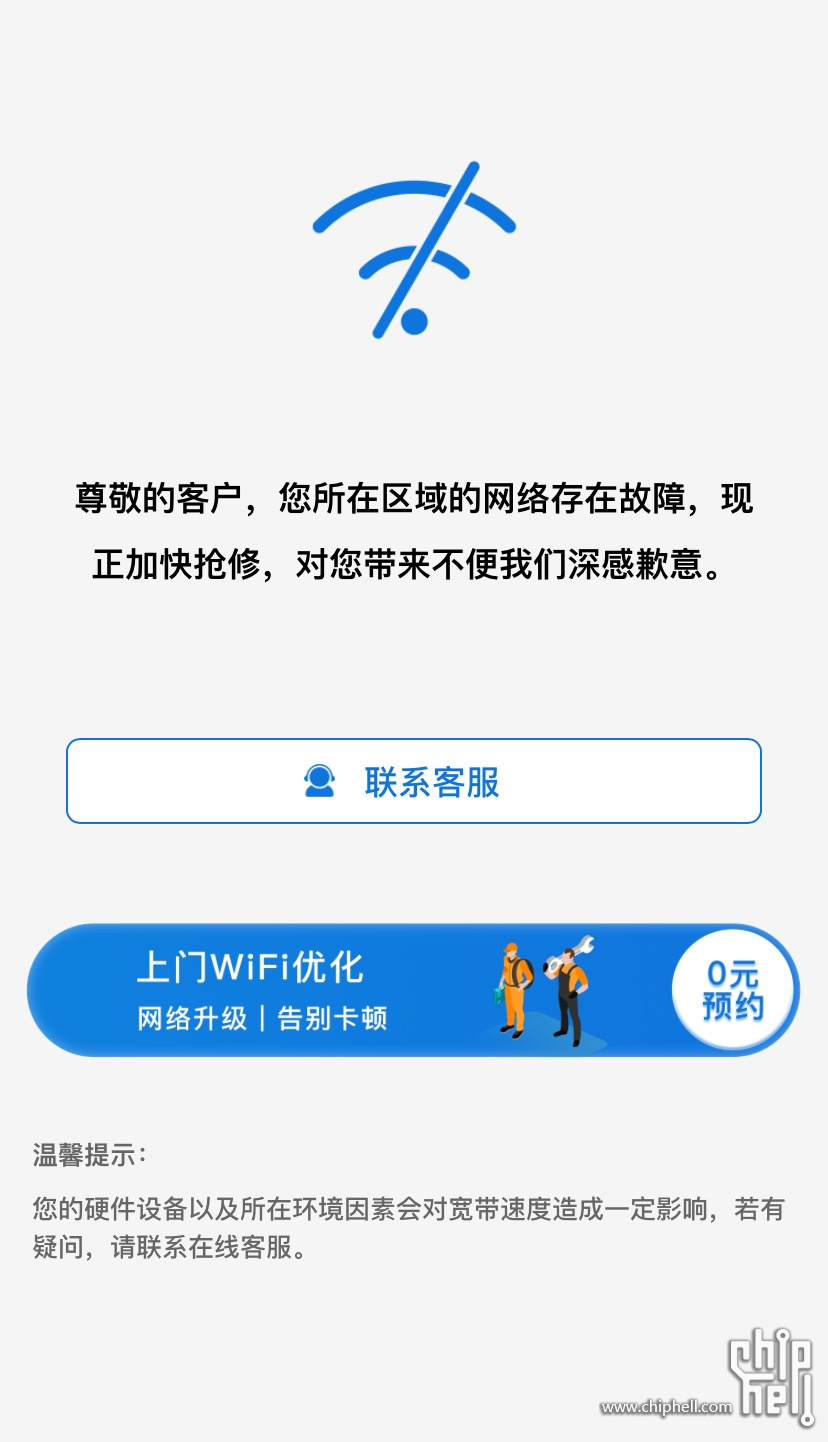Screen dimensions: 828x1442
Task: Tap the 0元预约 button
Action: pos(733,990)
